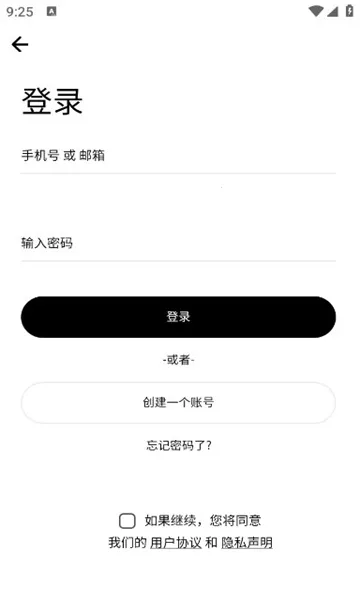
Task: Check the agreement checkbox
Action: (127, 521)
